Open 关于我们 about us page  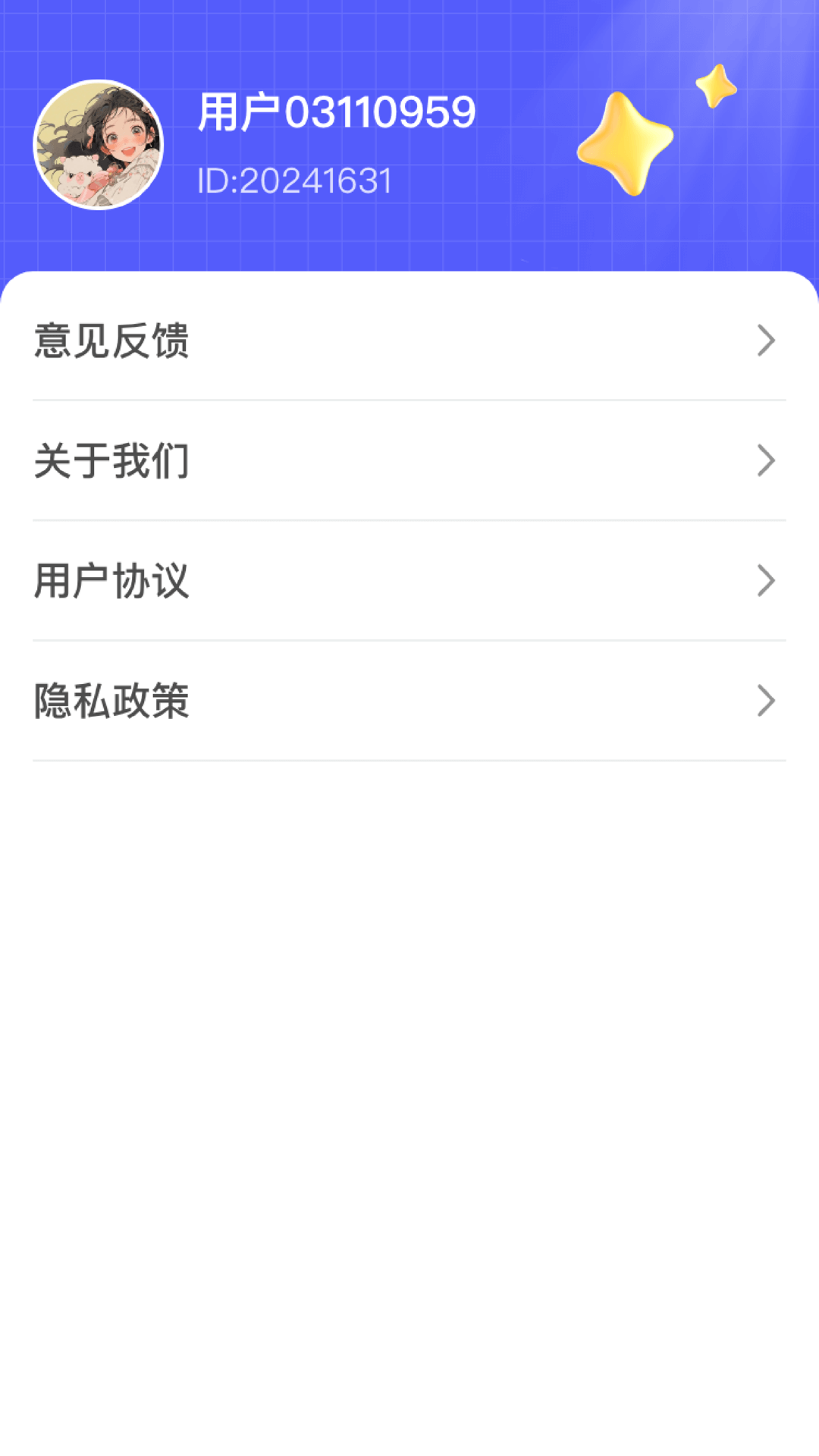click(409, 461)
